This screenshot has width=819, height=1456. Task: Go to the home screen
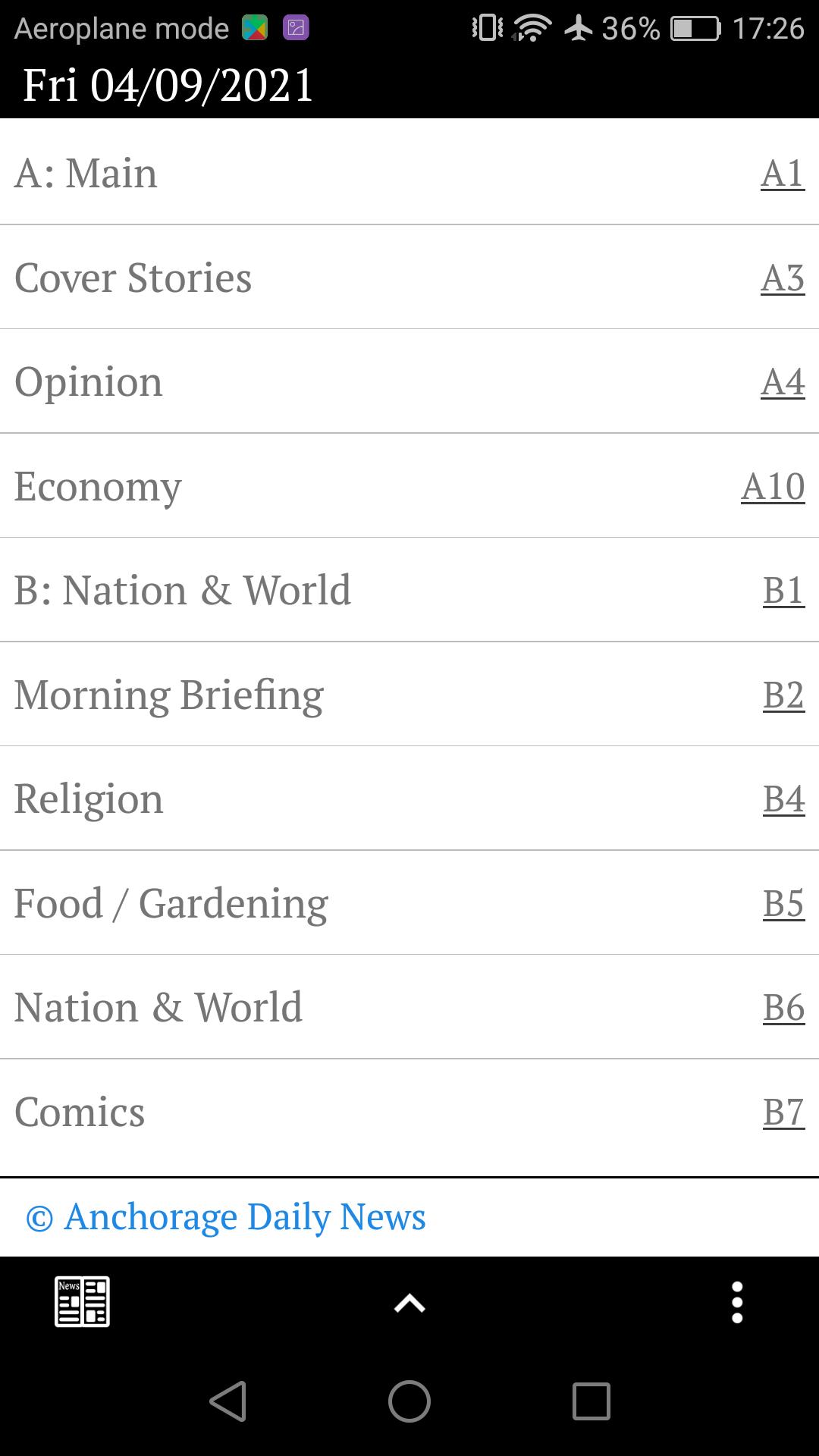[409, 1401]
